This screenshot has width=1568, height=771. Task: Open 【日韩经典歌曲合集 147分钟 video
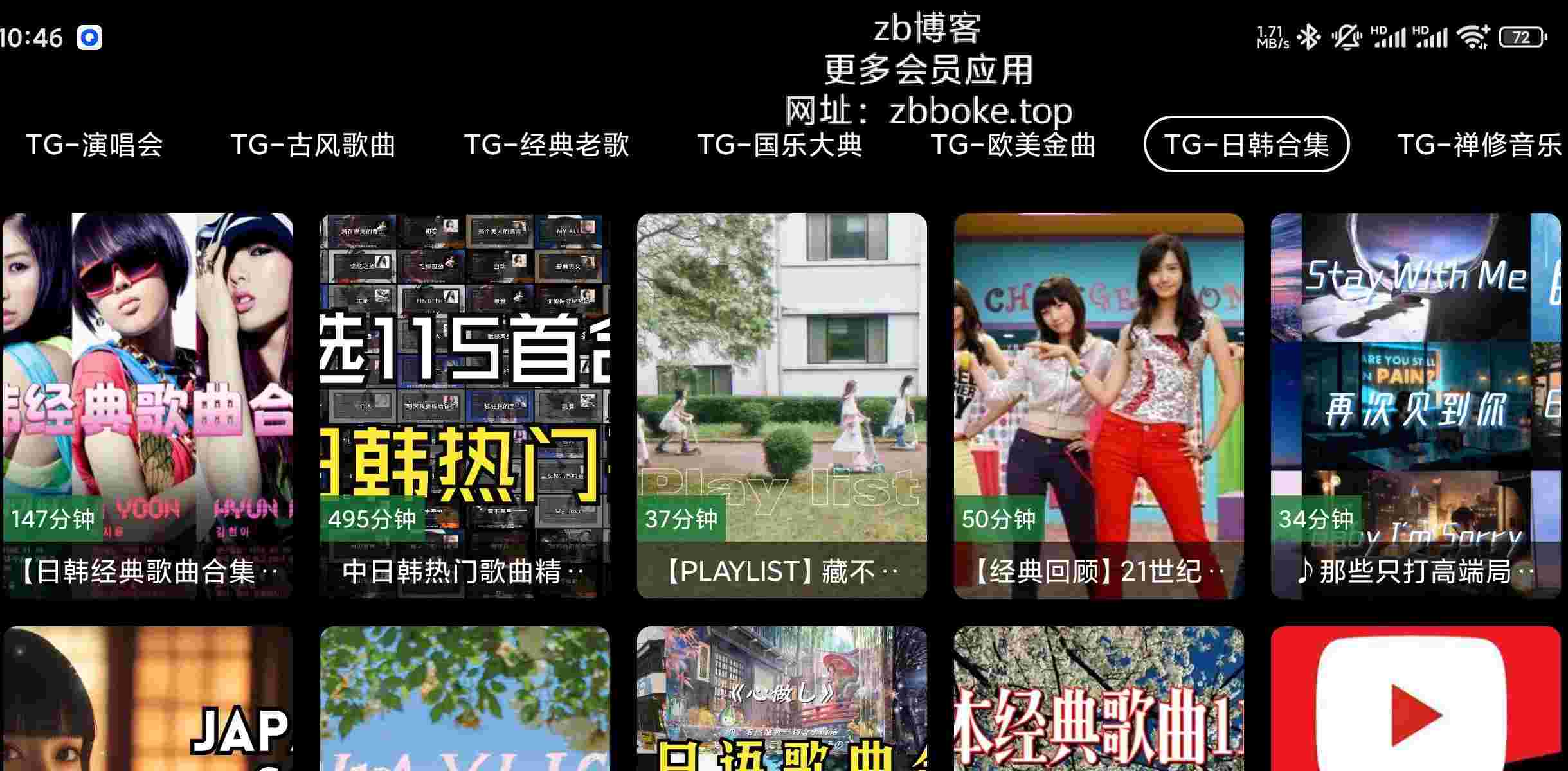(148, 405)
